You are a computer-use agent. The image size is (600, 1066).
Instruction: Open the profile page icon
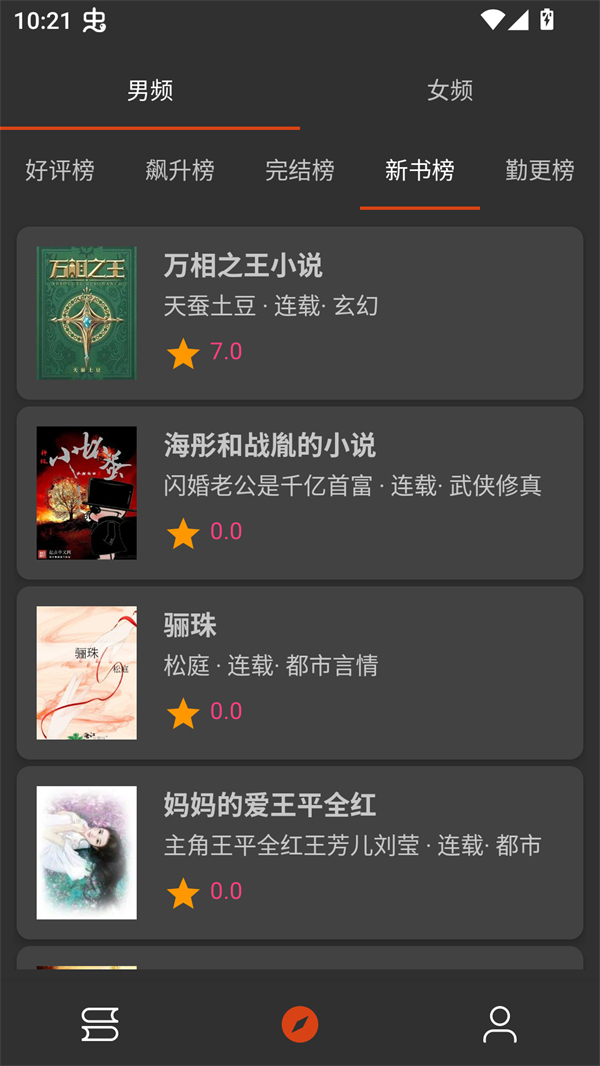(499, 1024)
